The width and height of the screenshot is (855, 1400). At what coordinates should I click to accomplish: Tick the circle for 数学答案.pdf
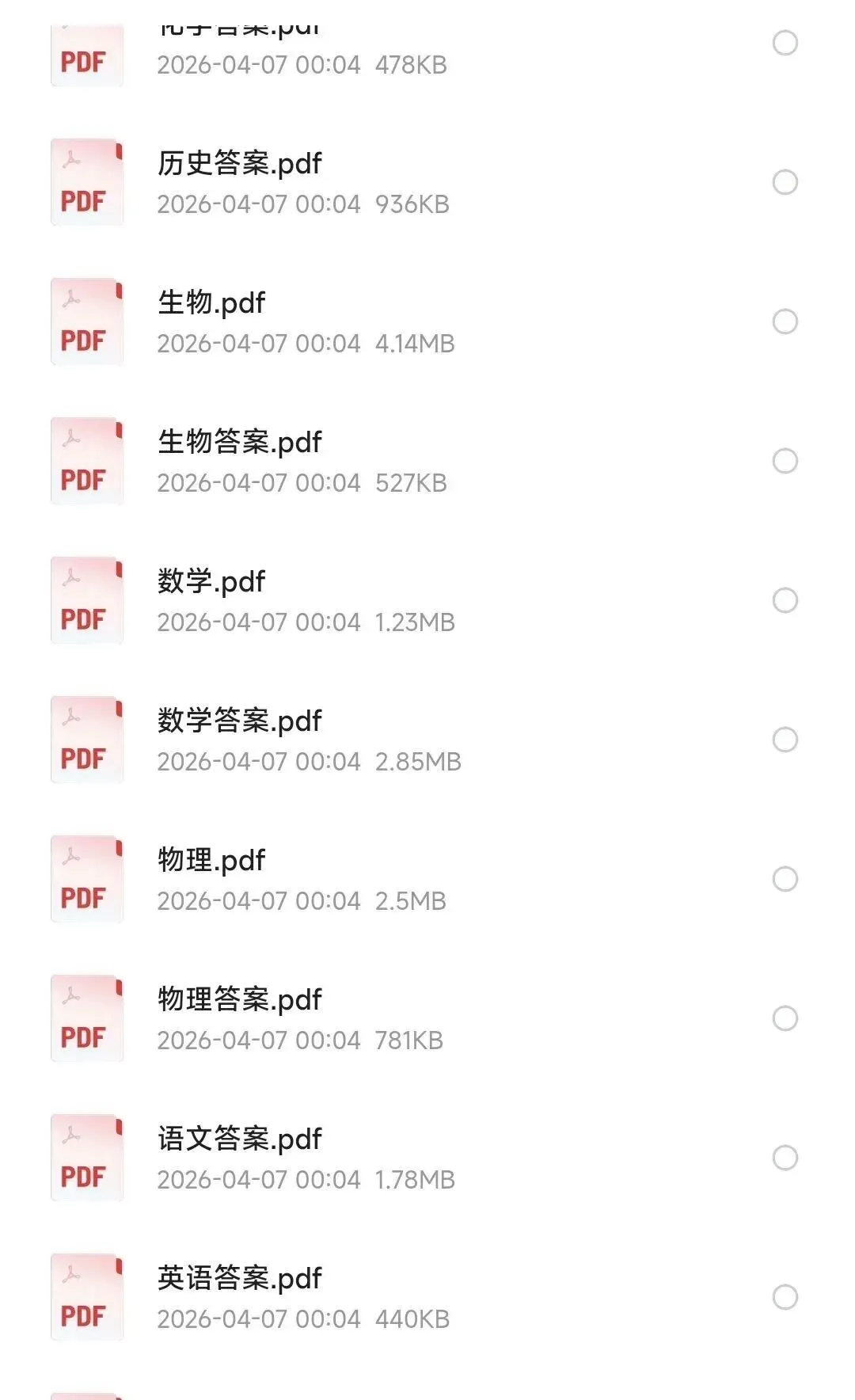[x=785, y=740]
